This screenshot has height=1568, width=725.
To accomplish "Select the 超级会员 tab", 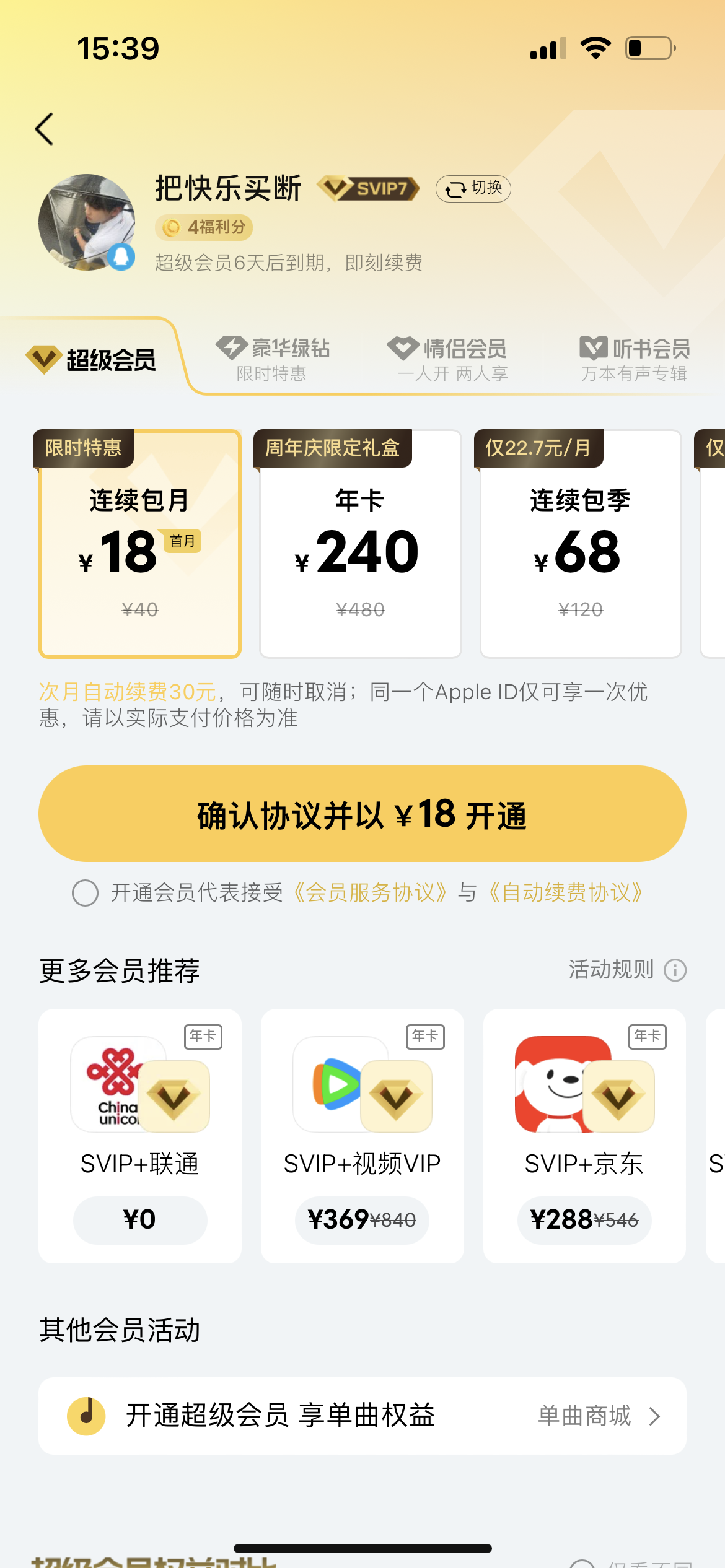I will point(92,359).
